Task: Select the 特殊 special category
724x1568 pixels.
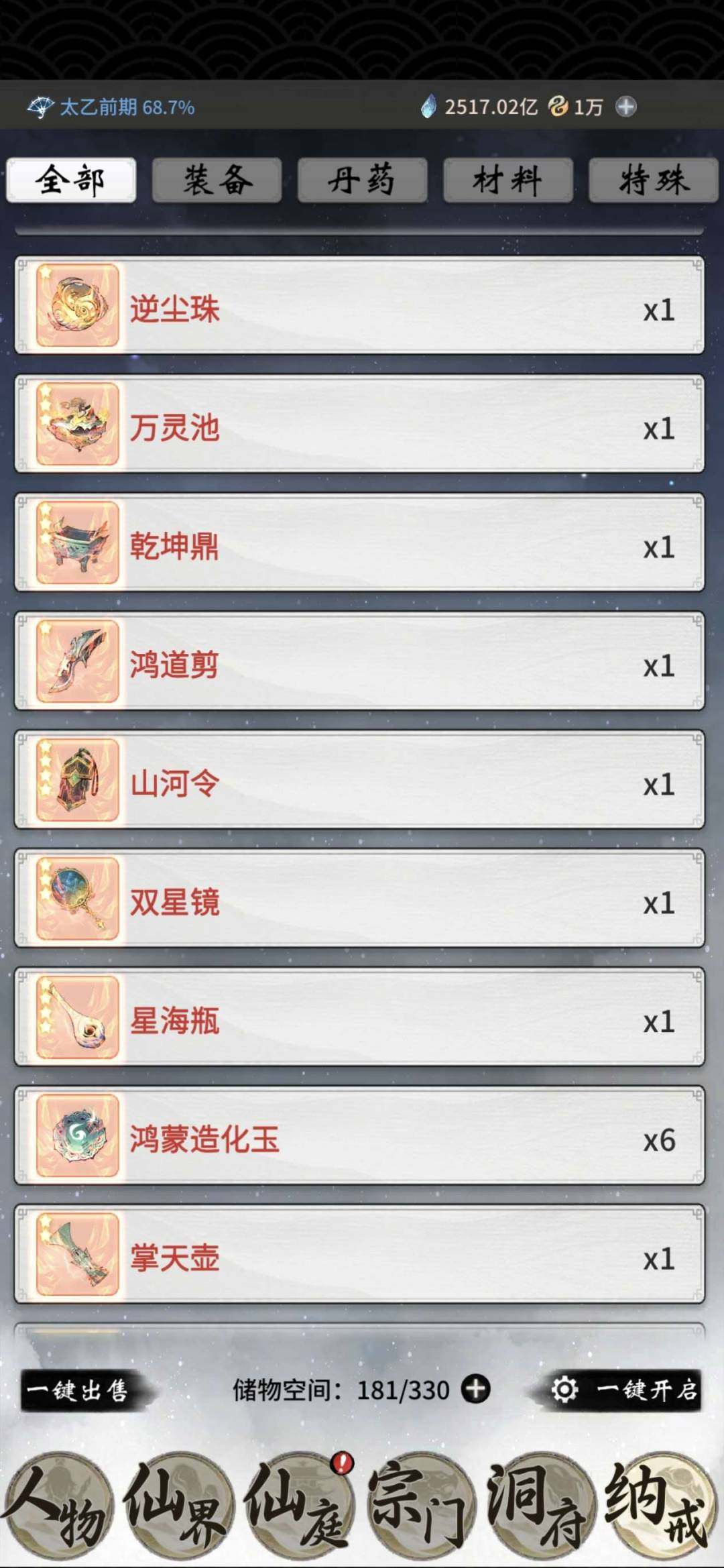Action: (651, 180)
